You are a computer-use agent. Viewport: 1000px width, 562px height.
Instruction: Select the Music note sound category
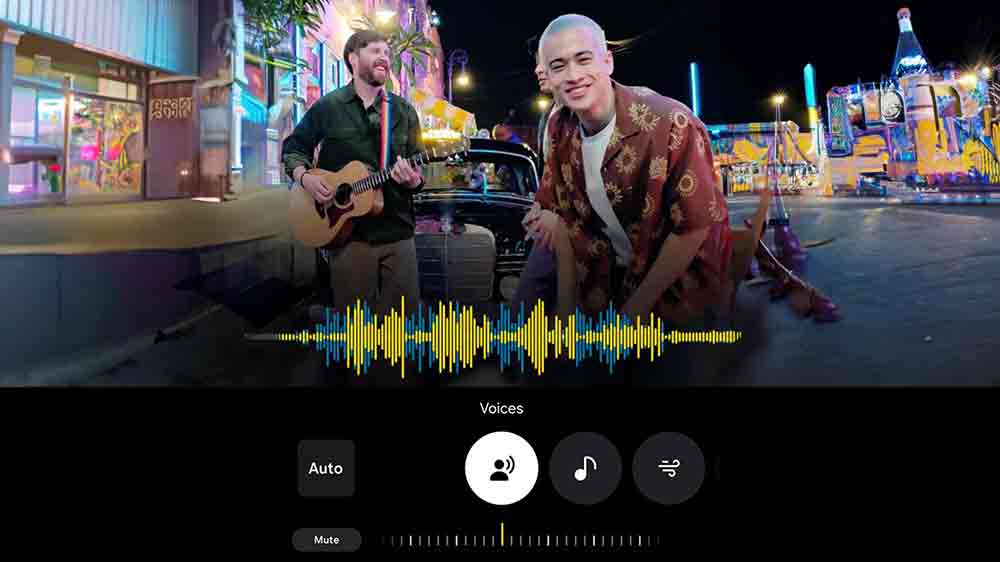tap(585, 468)
